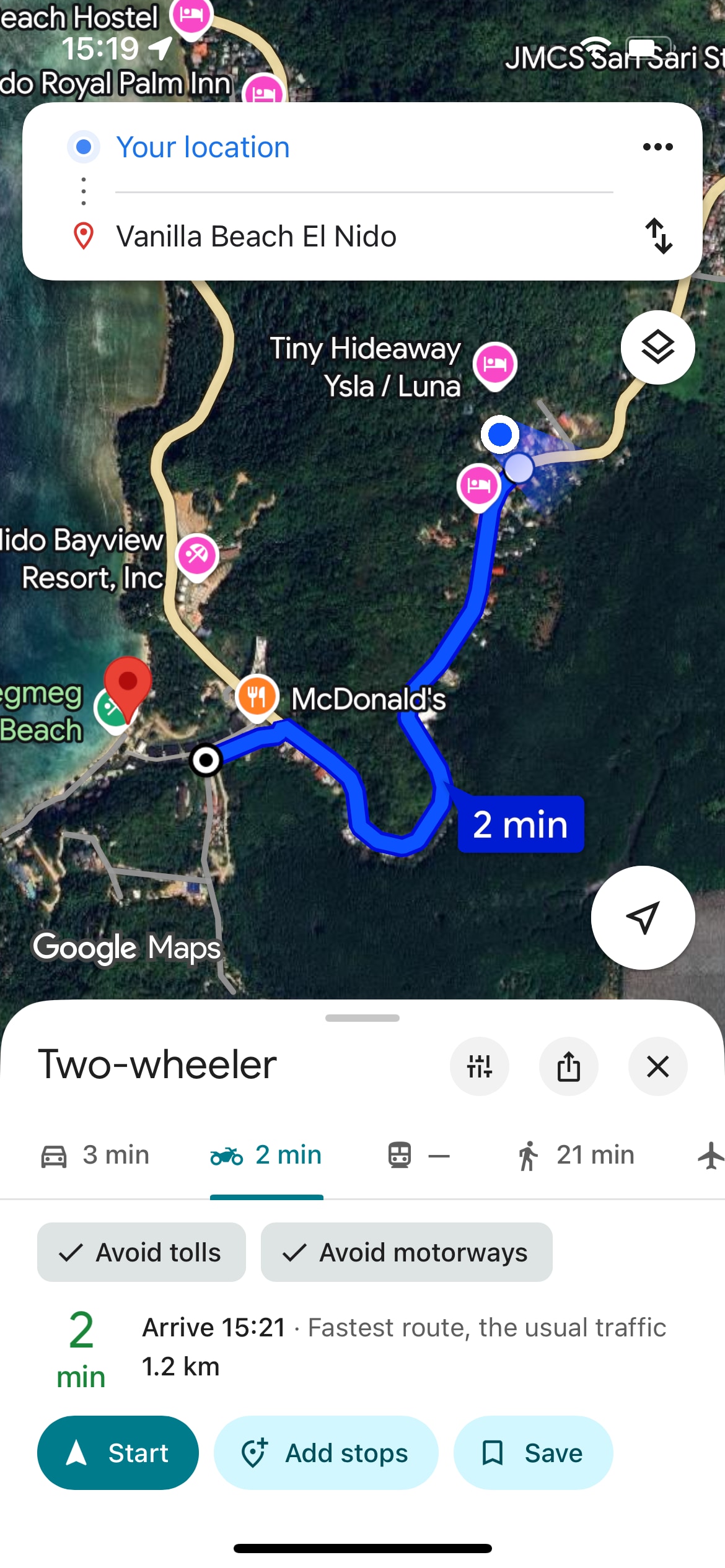The height and width of the screenshot is (1568, 725).
Task: Swap start and destination locations
Action: (x=659, y=236)
